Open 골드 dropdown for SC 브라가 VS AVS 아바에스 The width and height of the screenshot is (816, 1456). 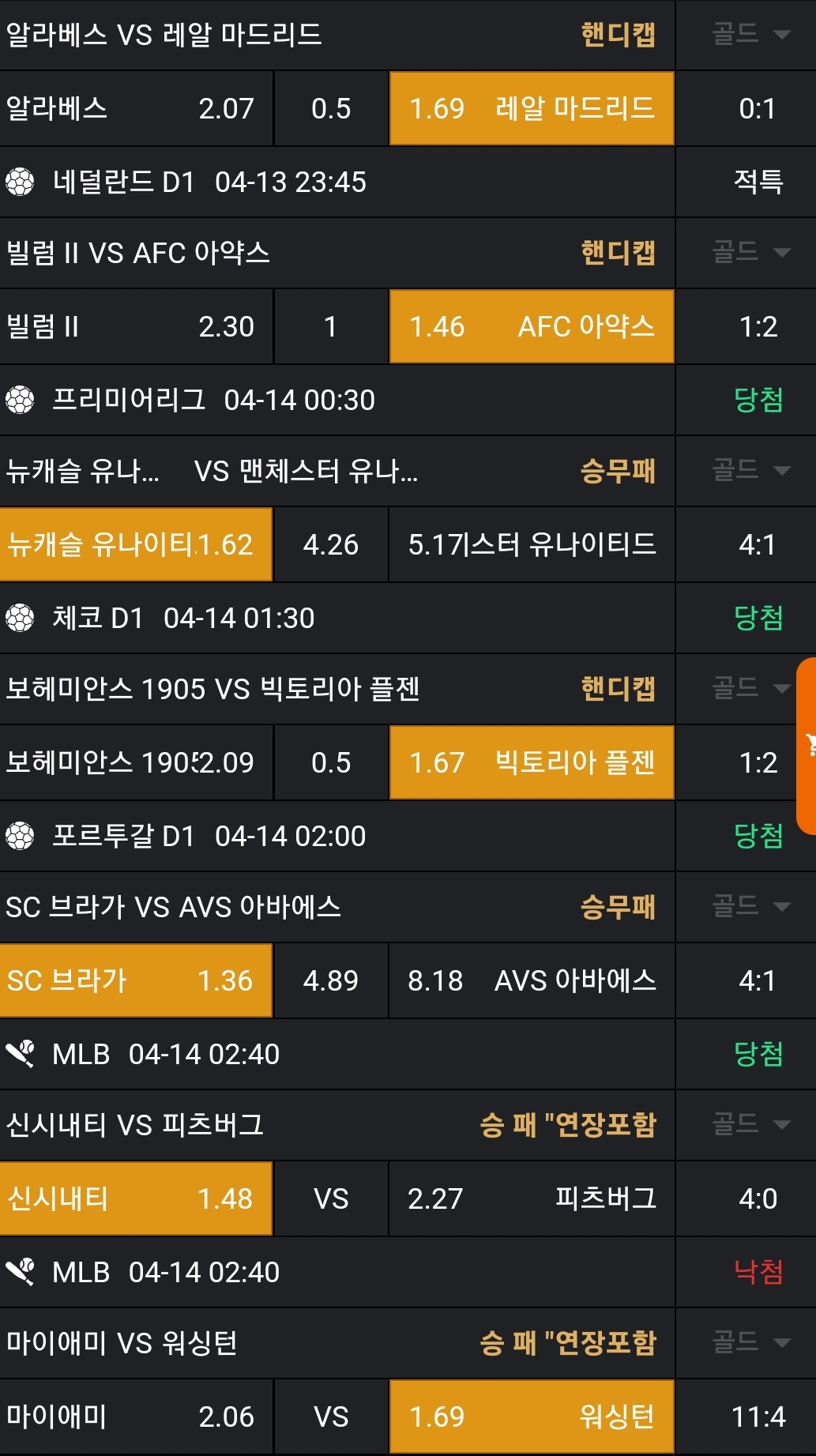[750, 907]
